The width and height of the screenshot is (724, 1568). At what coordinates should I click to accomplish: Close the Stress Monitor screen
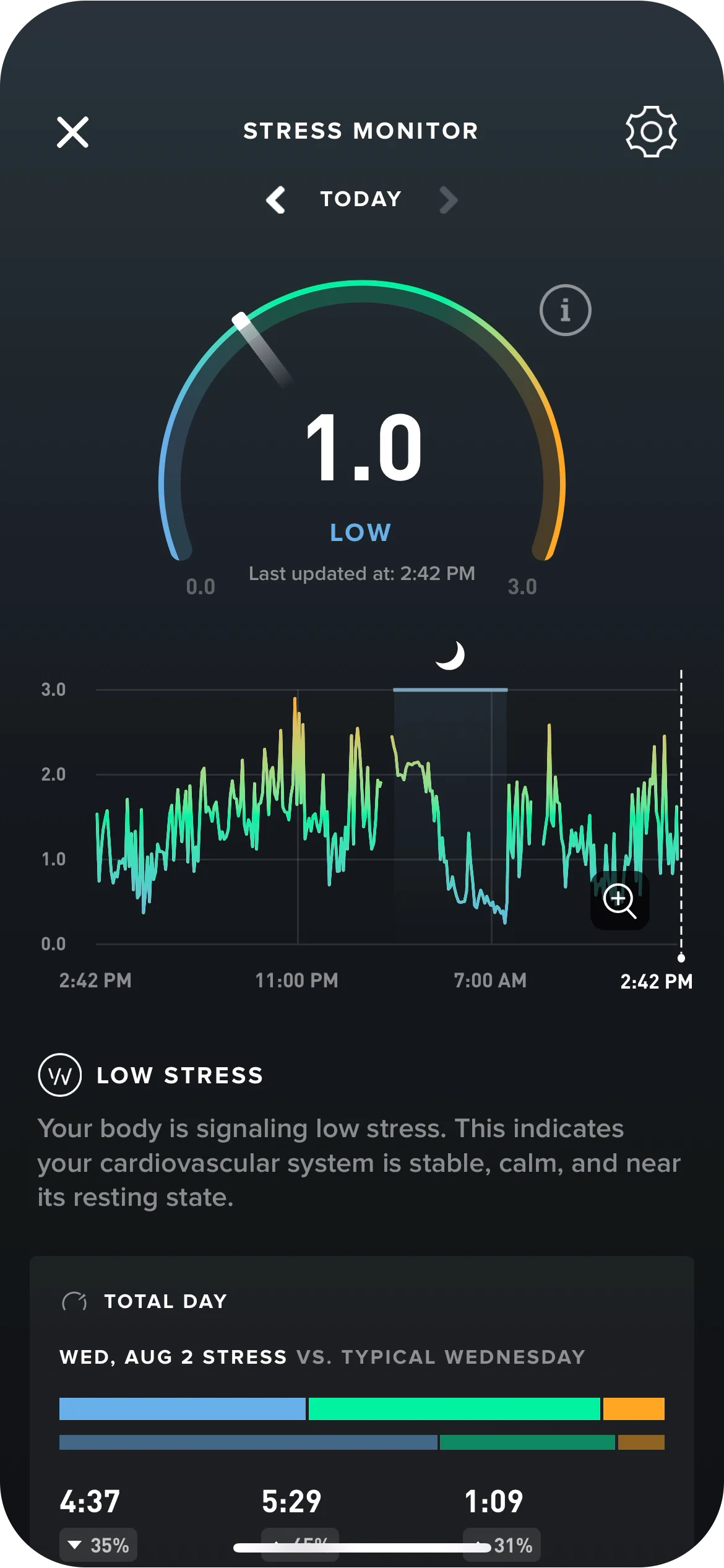point(73,132)
